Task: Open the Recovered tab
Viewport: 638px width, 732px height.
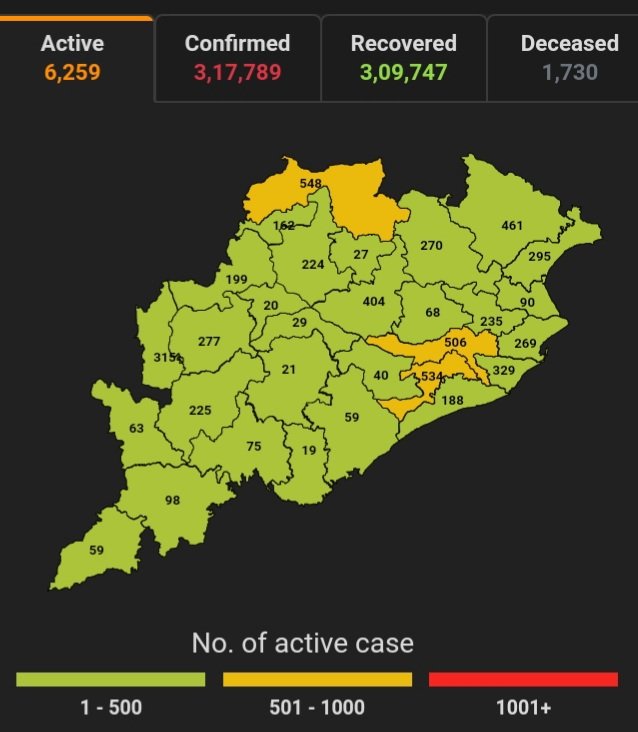Action: tap(403, 57)
